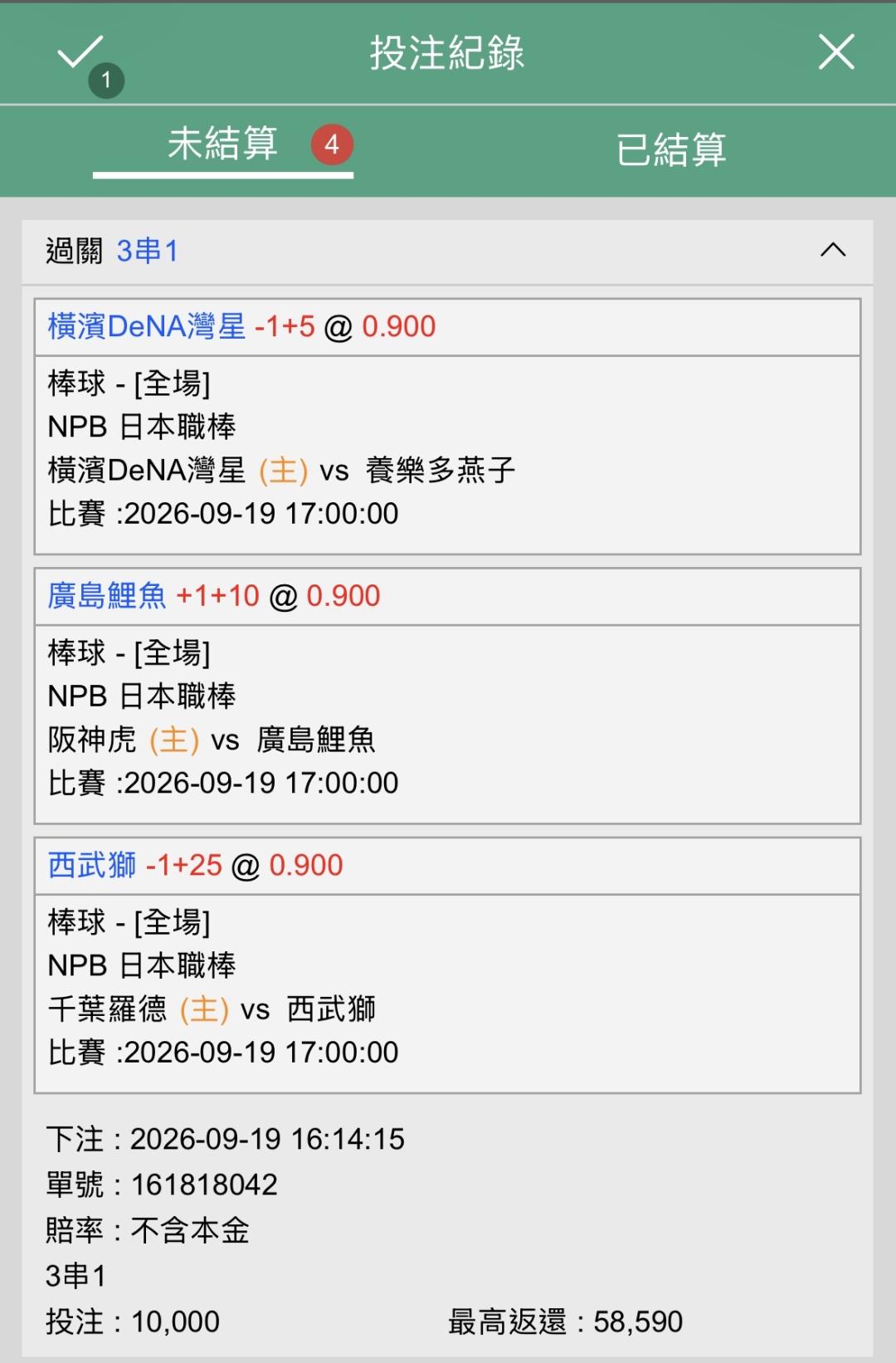Select the 未結算 tab
The width and height of the screenshot is (896, 1363).
[x=223, y=148]
